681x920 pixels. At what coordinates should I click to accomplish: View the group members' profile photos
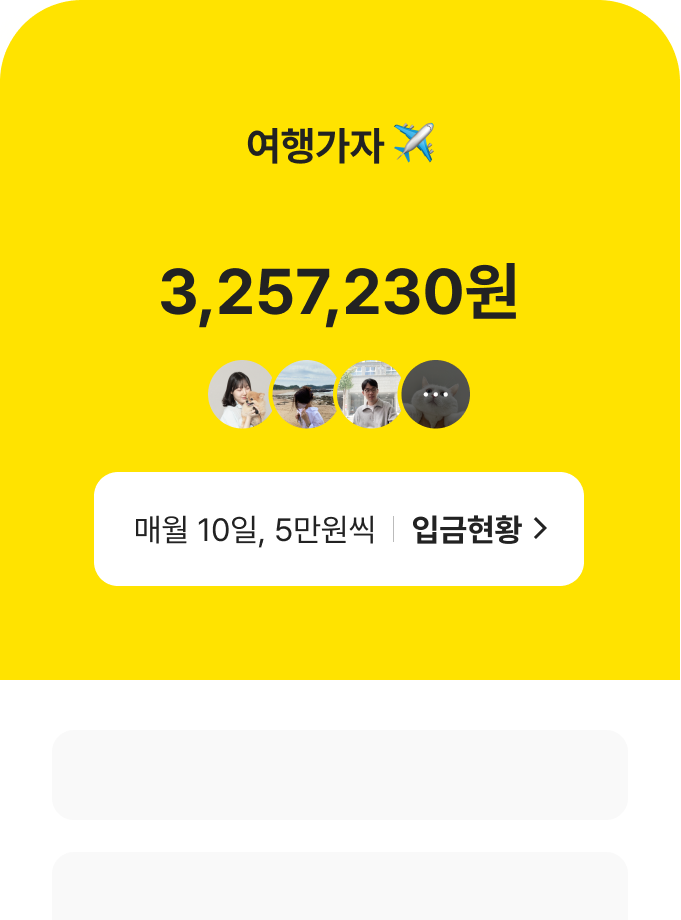pos(339,394)
